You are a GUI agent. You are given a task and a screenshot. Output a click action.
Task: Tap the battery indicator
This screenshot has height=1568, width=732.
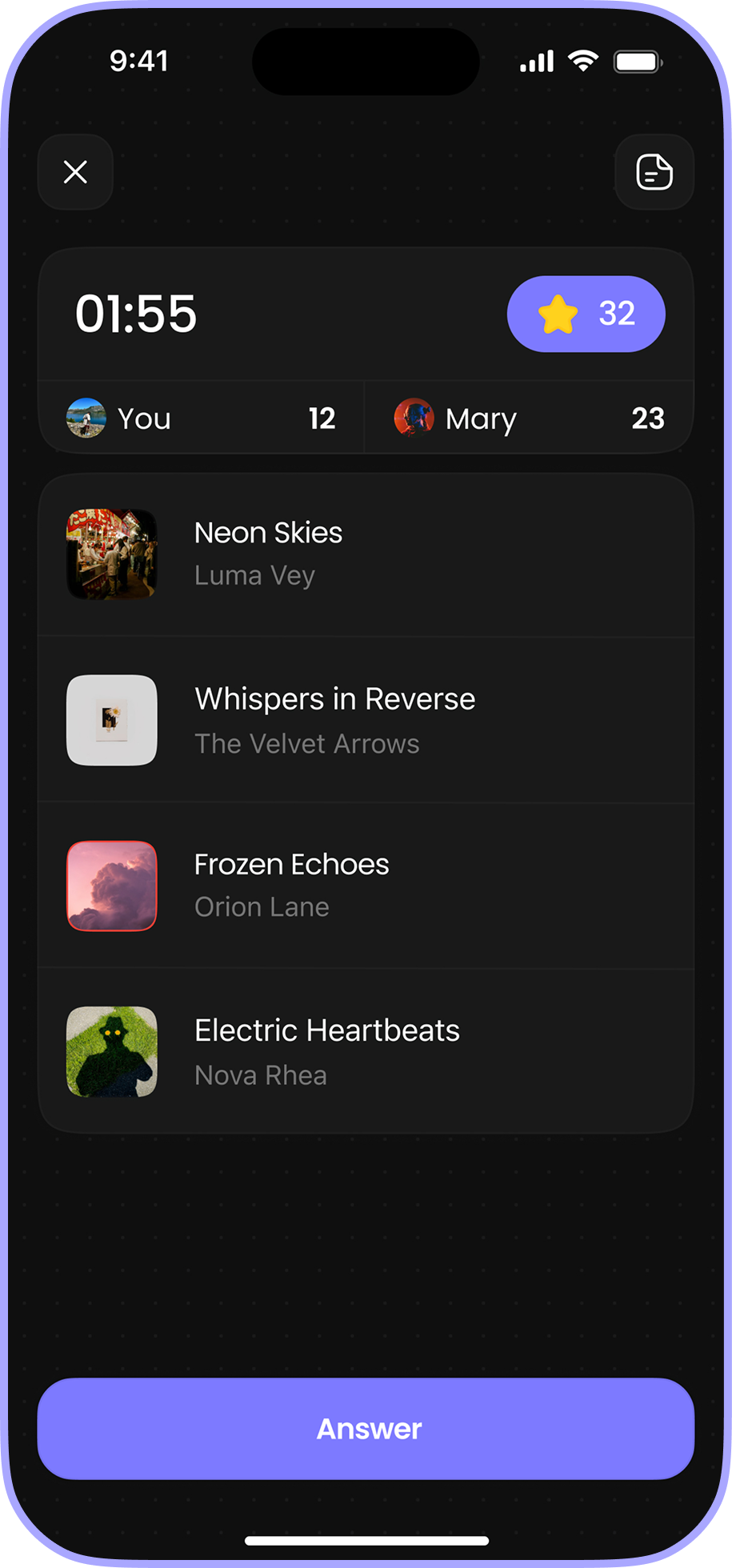tap(638, 59)
